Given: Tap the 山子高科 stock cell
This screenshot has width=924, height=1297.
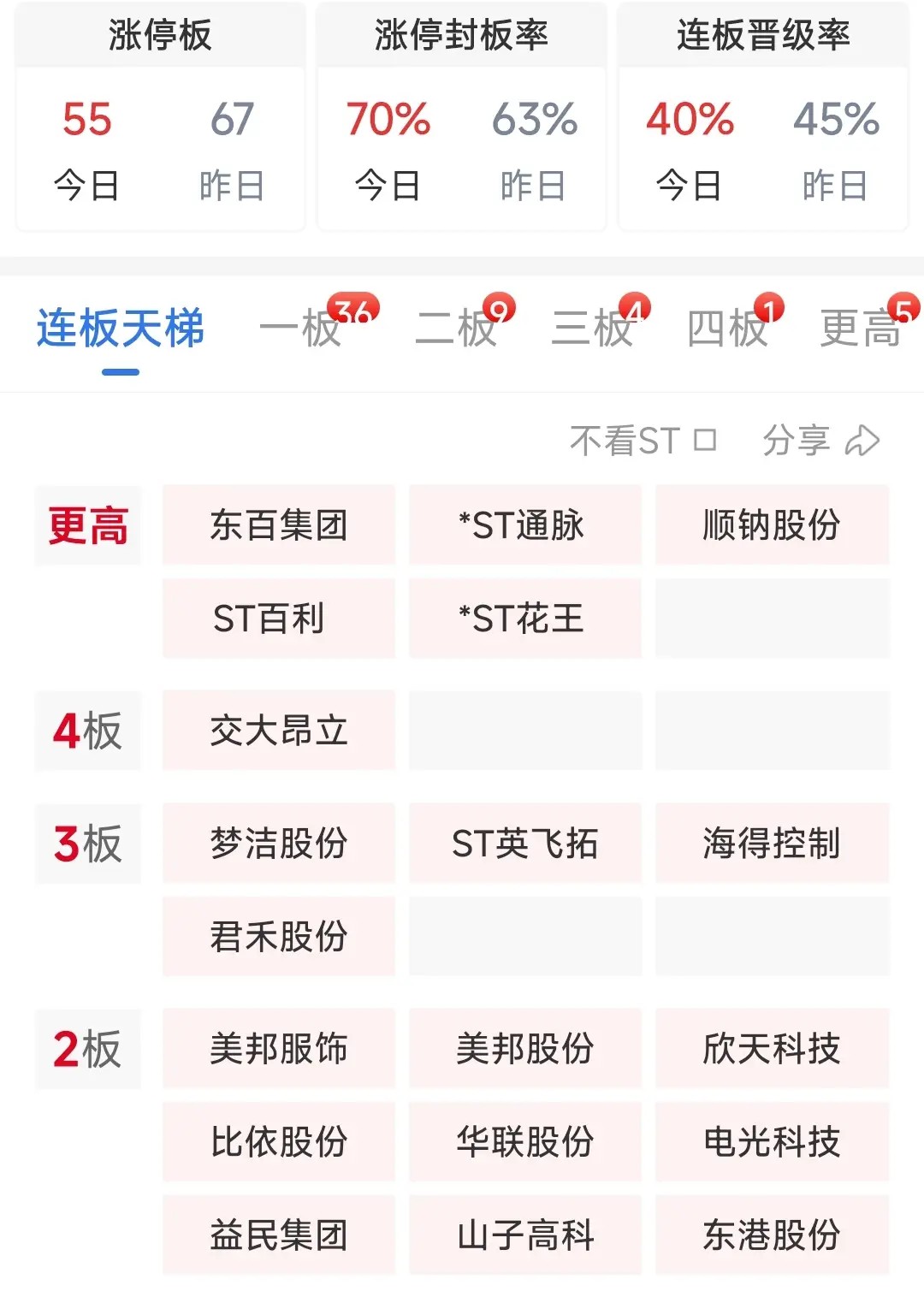Looking at the screenshot, I should tap(524, 1235).
